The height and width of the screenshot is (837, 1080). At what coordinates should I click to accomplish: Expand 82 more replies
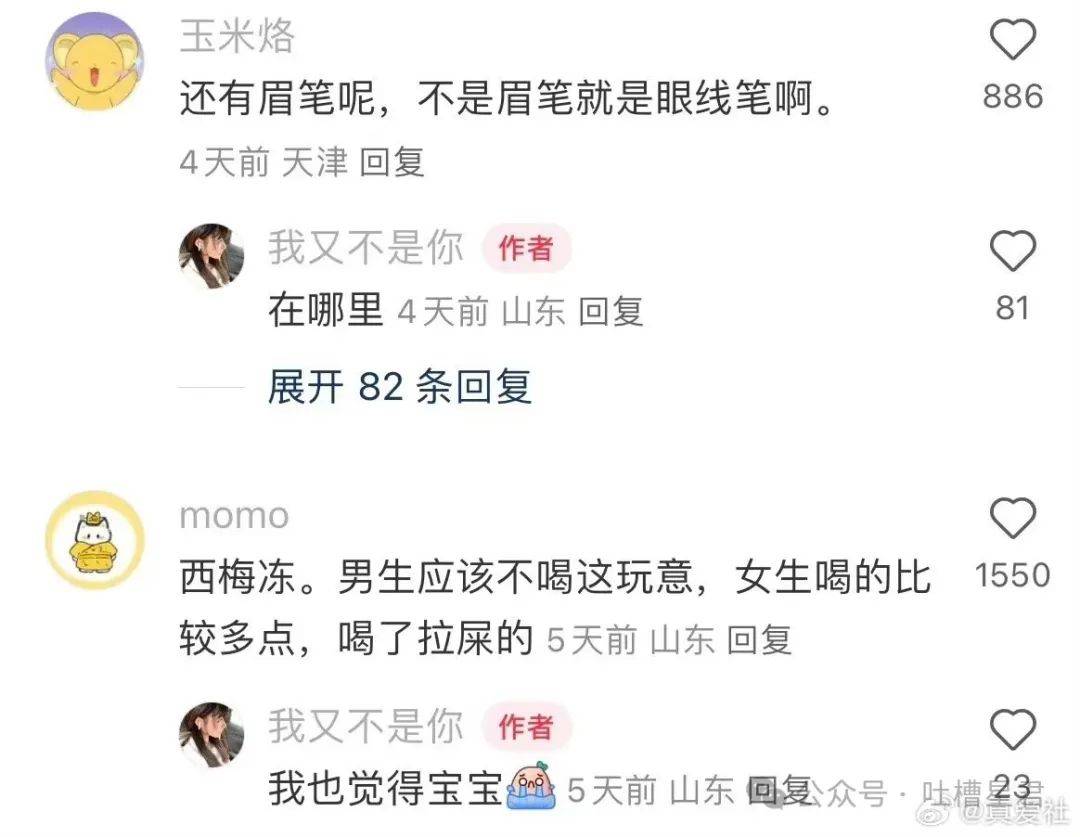pyautogui.click(x=399, y=387)
